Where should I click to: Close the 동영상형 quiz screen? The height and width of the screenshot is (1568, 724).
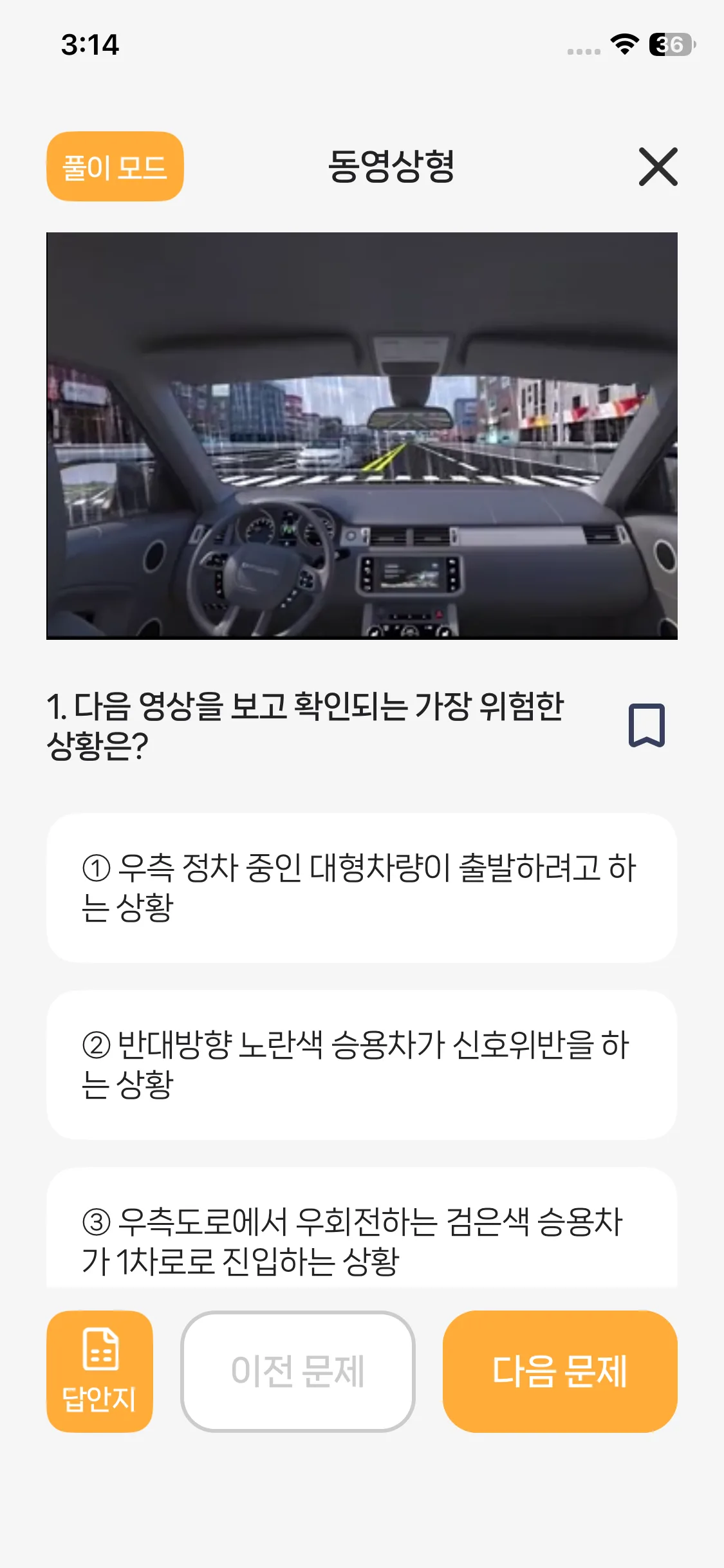pyautogui.click(x=658, y=167)
